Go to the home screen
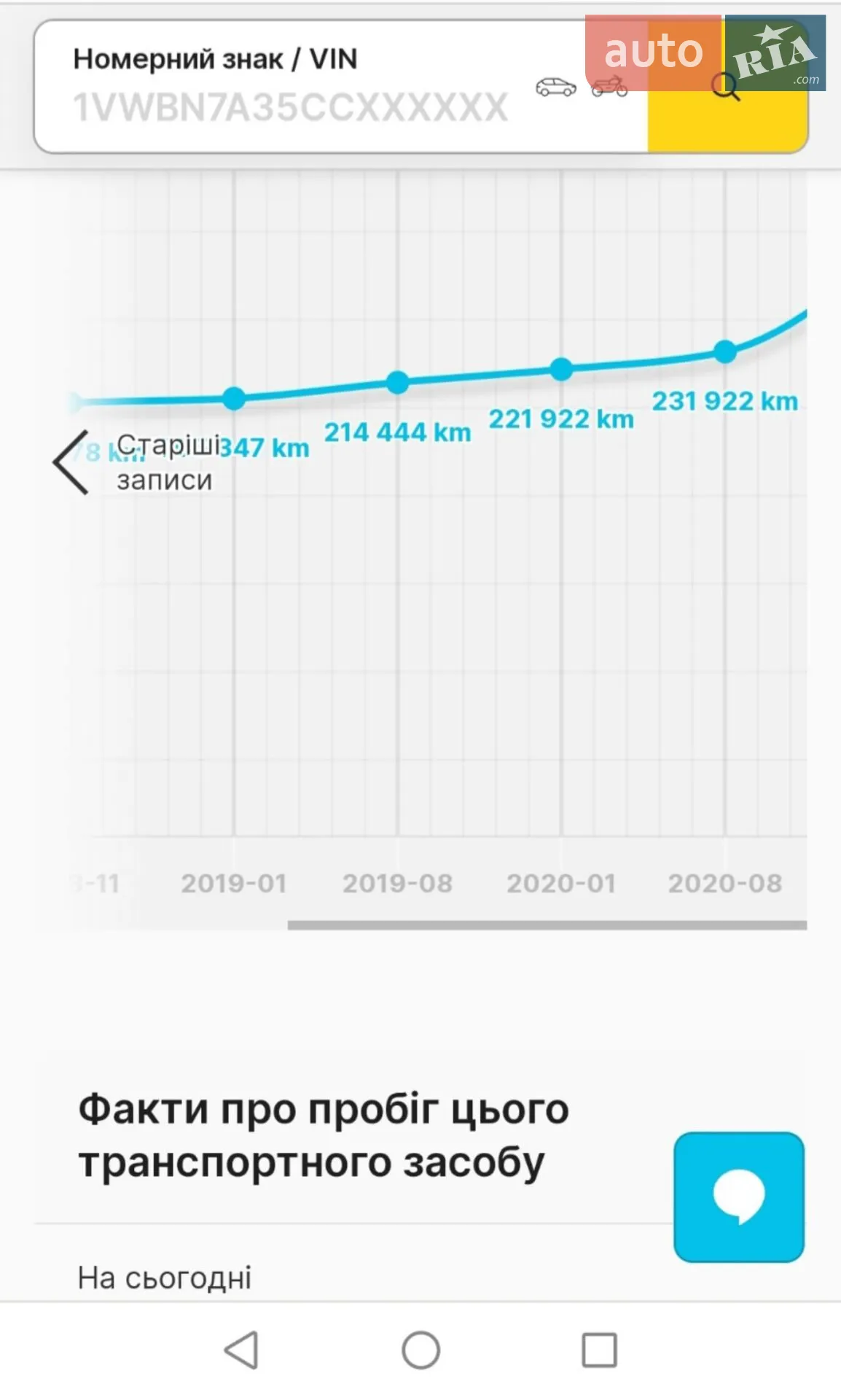841x1400 pixels. (x=420, y=1350)
